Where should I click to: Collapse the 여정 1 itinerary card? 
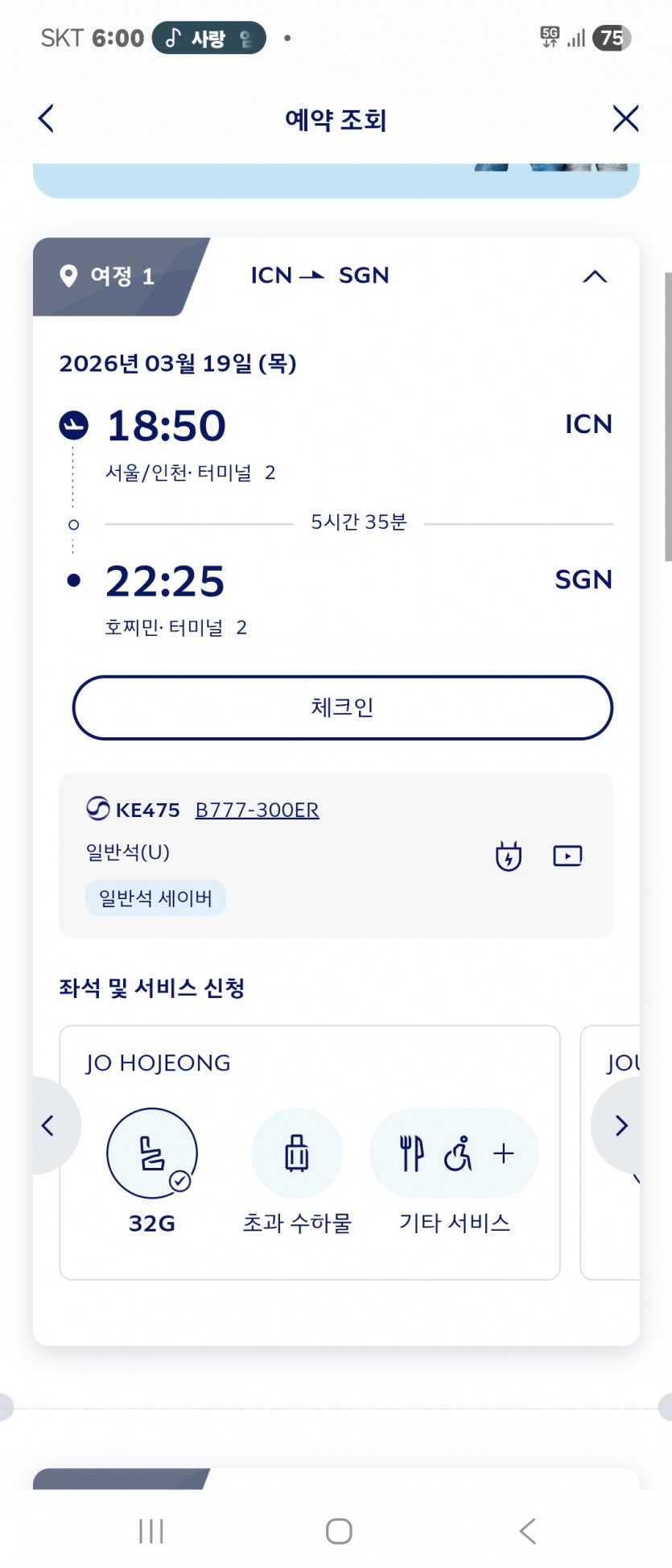tap(594, 277)
